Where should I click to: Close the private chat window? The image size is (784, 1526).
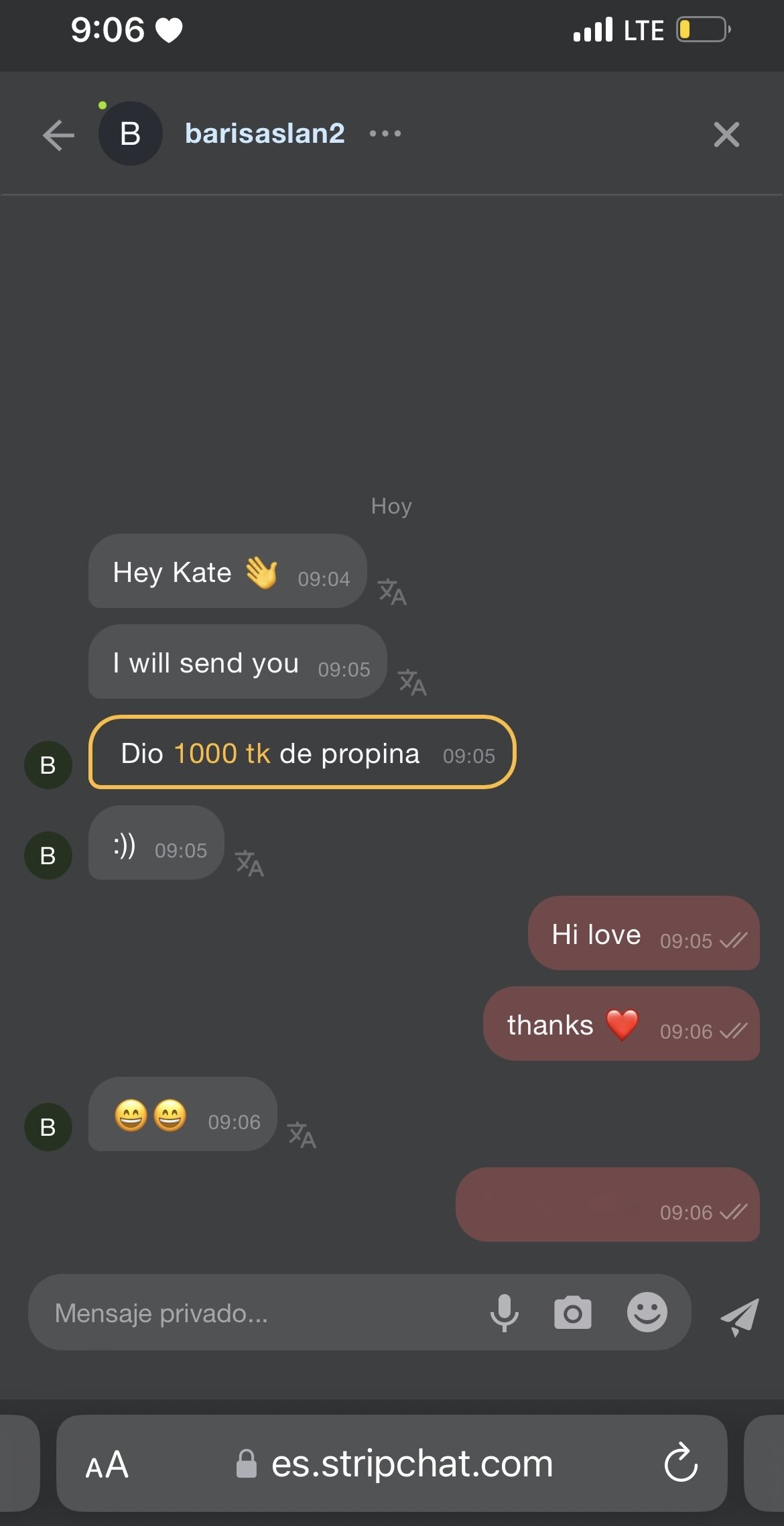coord(726,135)
